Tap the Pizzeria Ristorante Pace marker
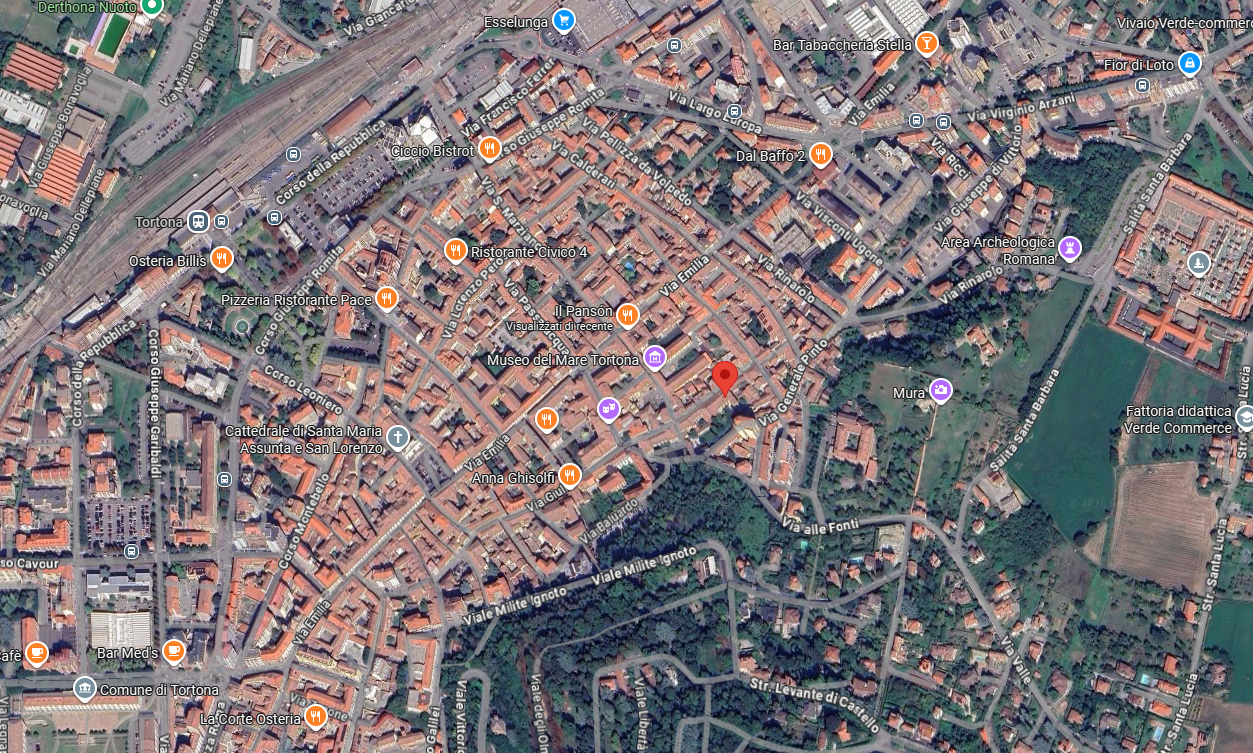The width and height of the screenshot is (1253, 753). (387, 298)
